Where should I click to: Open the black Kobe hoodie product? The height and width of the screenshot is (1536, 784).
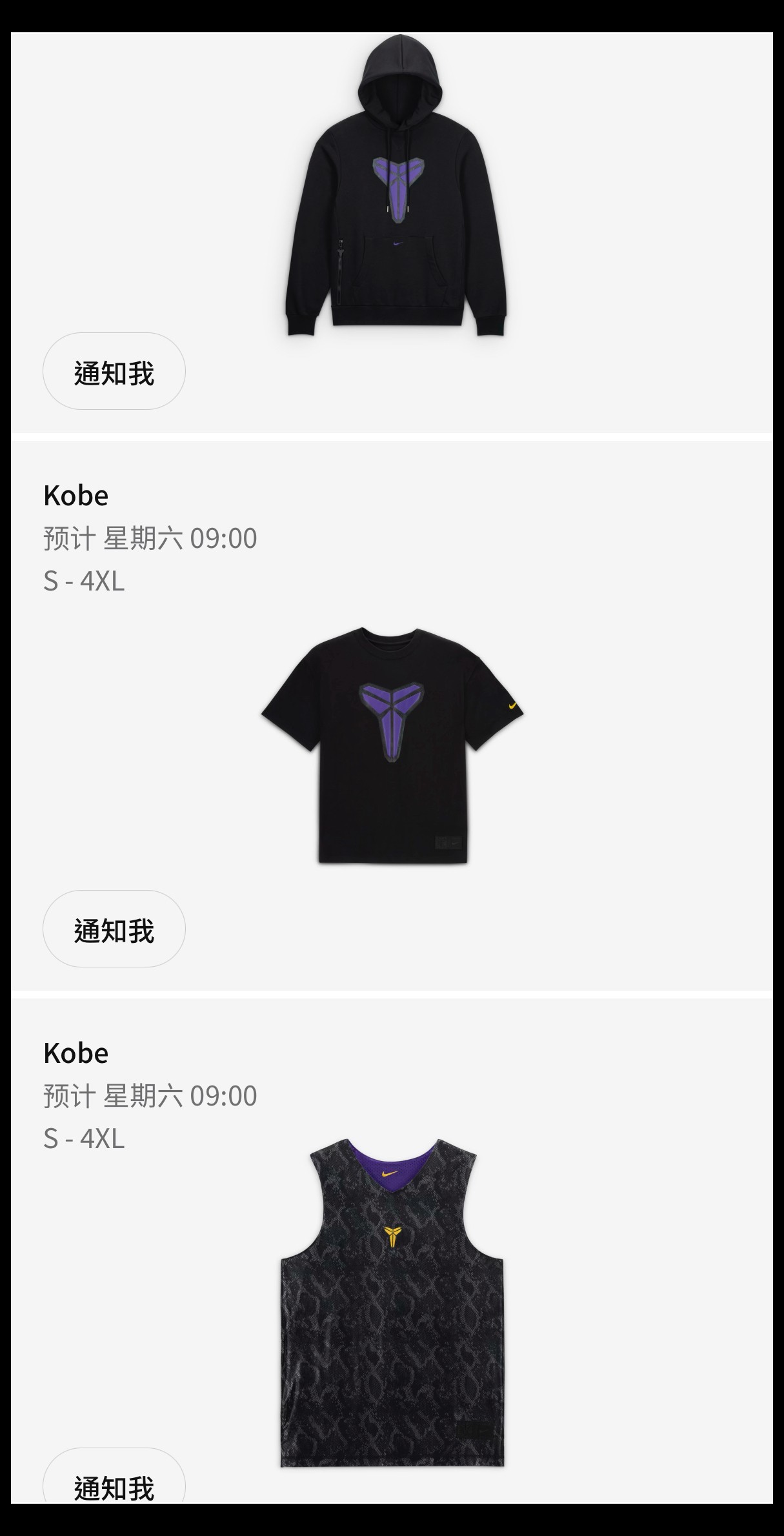(396, 187)
